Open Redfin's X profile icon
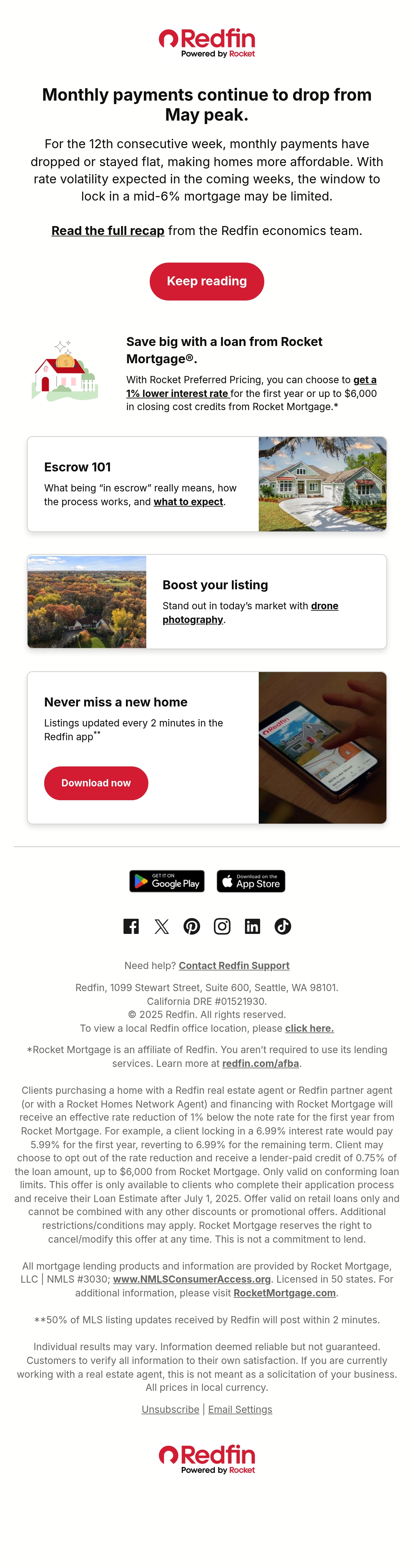 coord(161,926)
